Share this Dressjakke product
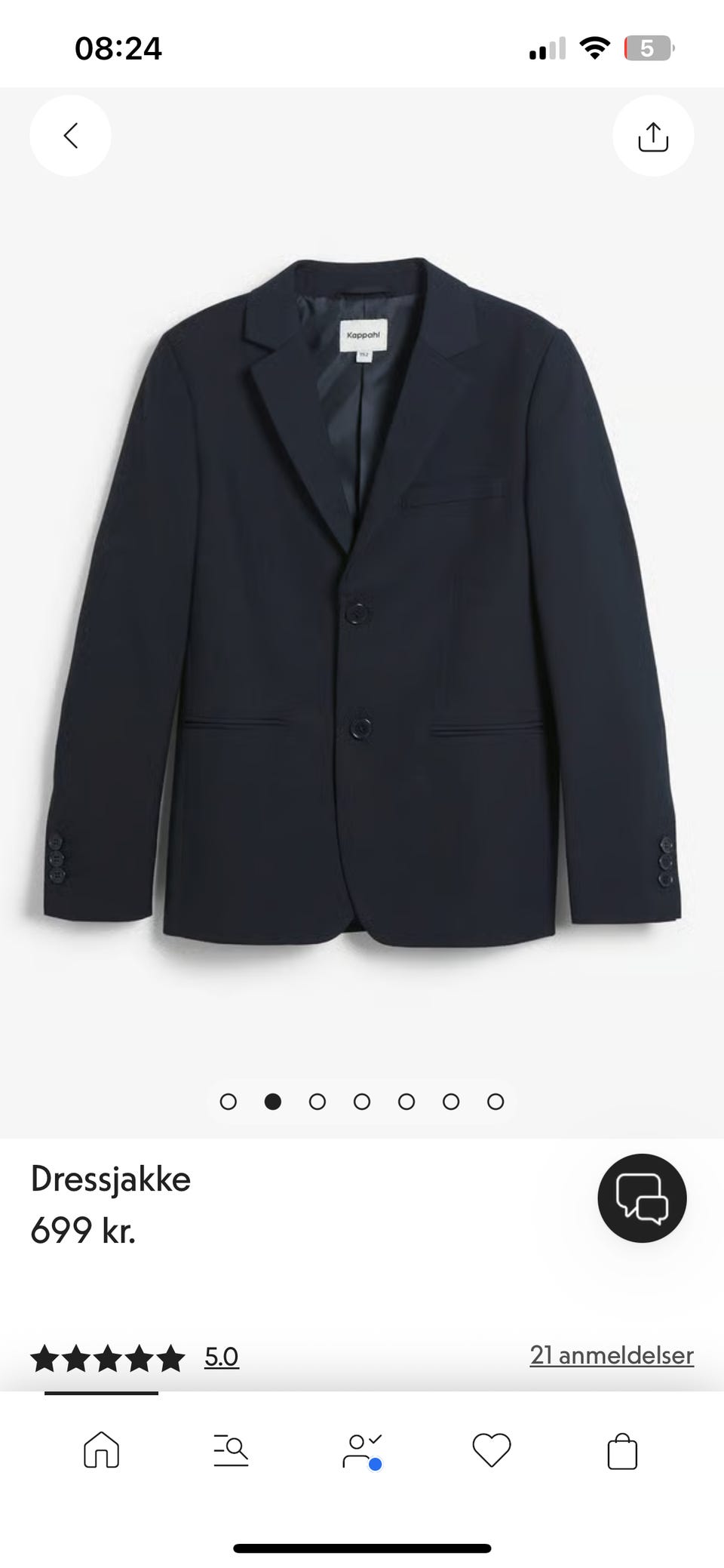The image size is (724, 1568). (x=652, y=136)
